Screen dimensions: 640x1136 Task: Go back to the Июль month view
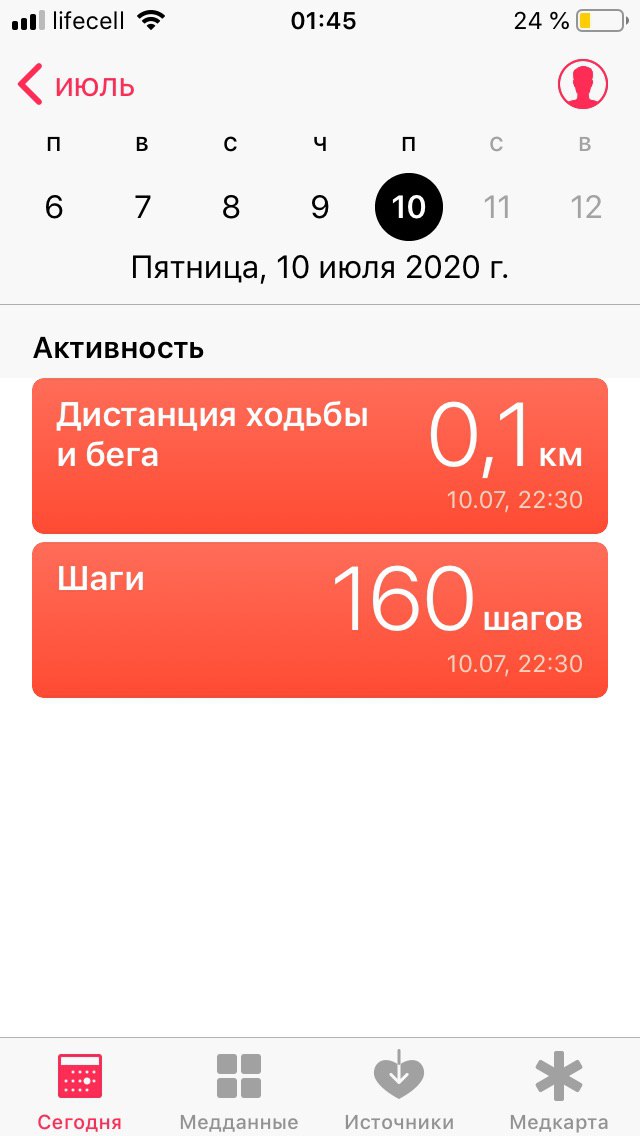click(x=76, y=85)
